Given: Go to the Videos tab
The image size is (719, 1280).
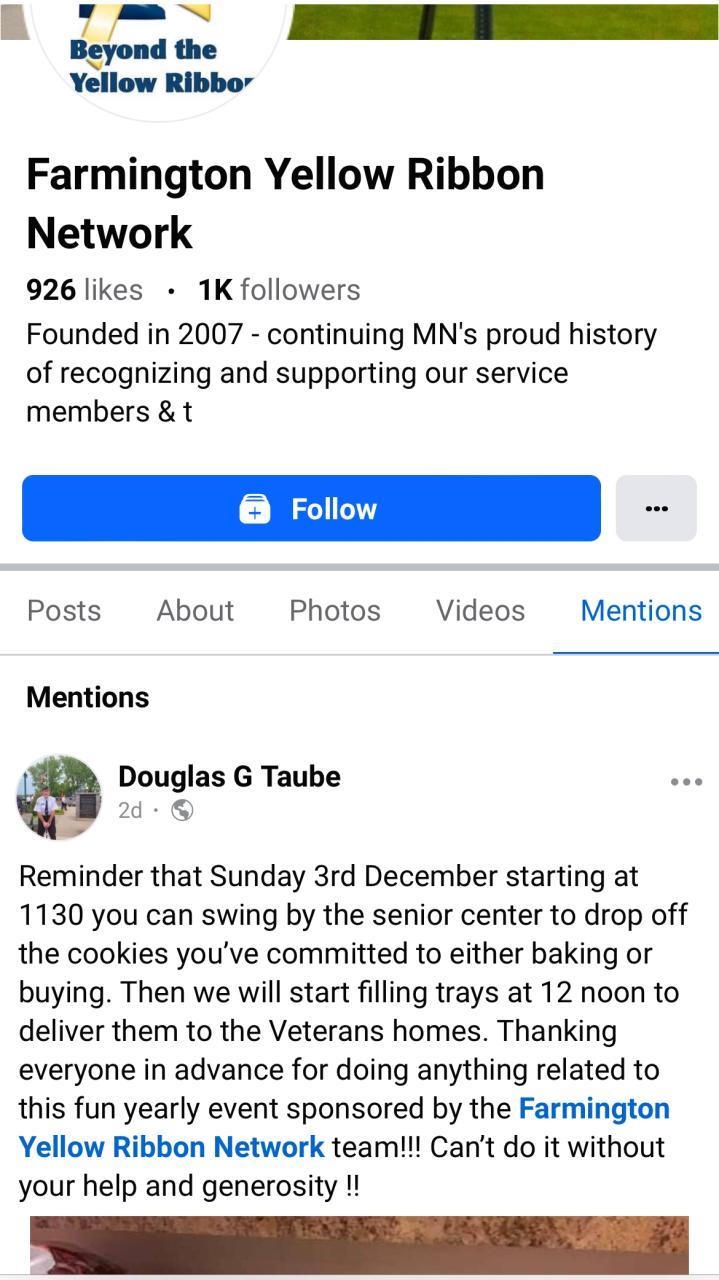Looking at the screenshot, I should (480, 611).
